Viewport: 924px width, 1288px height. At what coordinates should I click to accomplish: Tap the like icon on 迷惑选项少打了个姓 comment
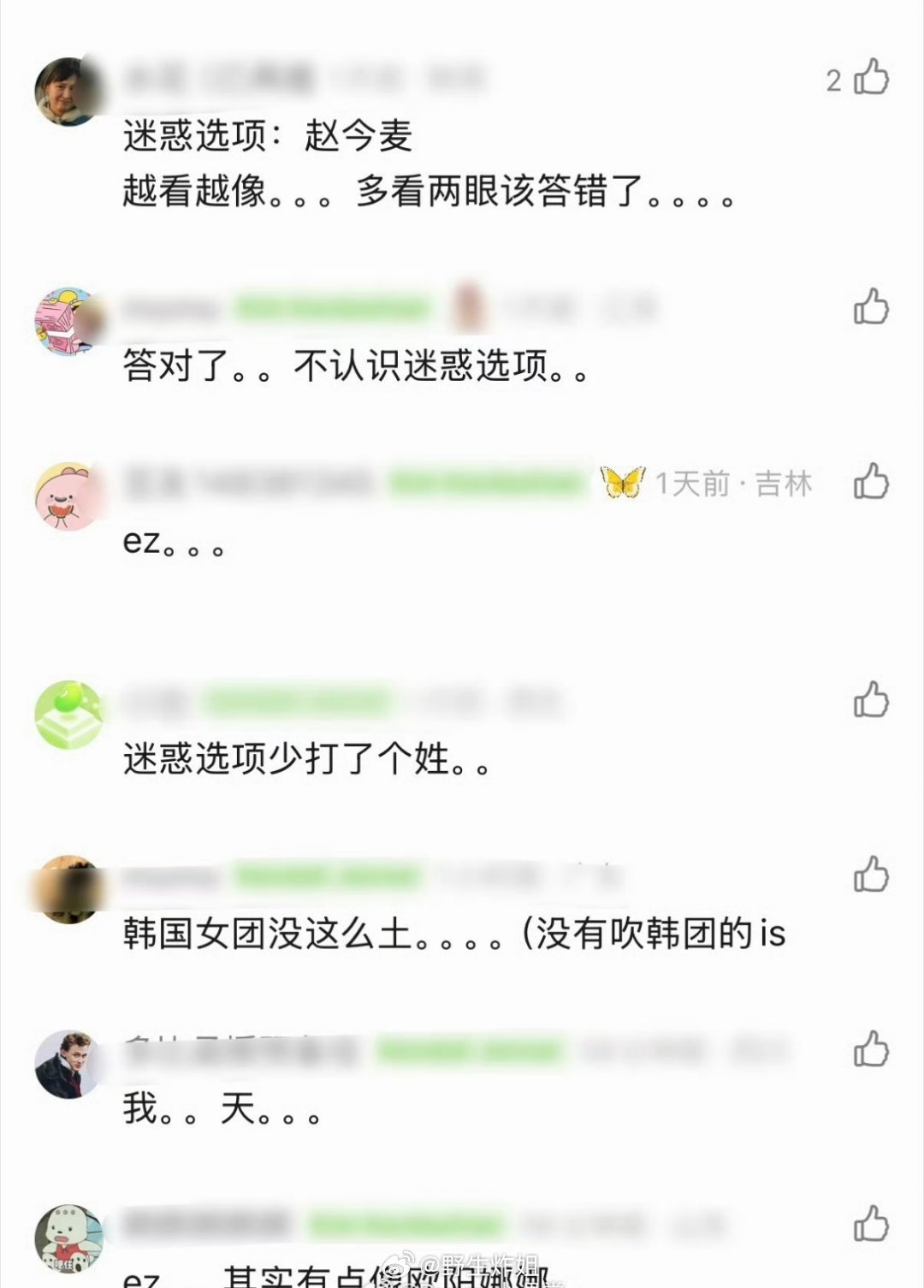(x=870, y=702)
